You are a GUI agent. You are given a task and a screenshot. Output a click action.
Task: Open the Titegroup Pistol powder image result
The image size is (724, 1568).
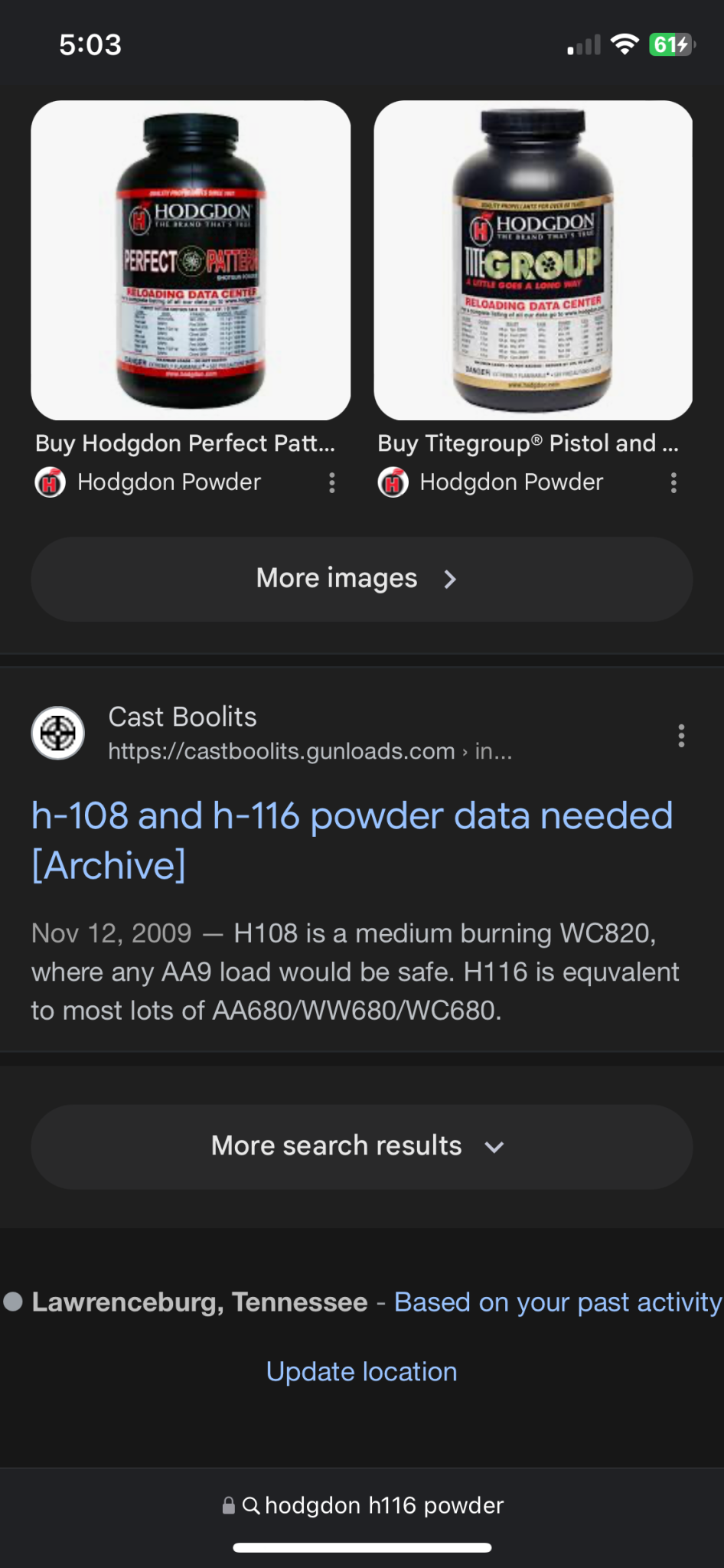coord(533,260)
